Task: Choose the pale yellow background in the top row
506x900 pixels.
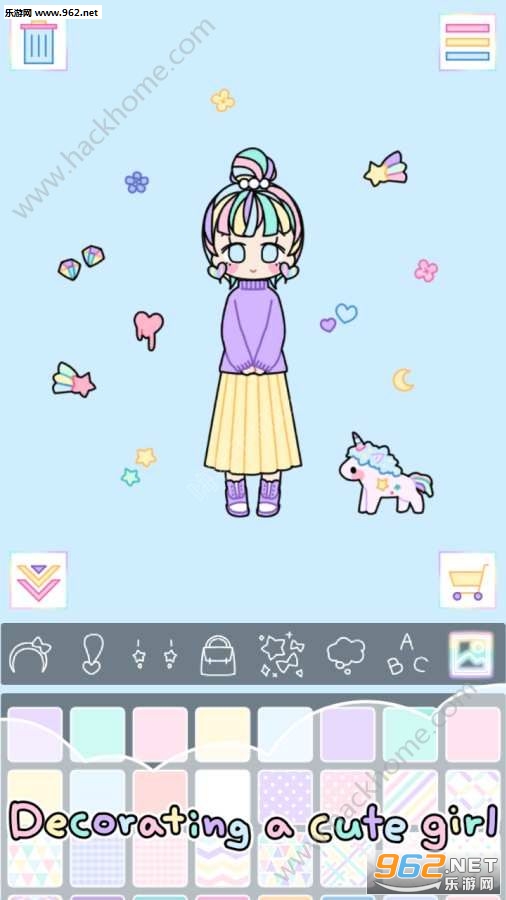Action: tap(223, 735)
